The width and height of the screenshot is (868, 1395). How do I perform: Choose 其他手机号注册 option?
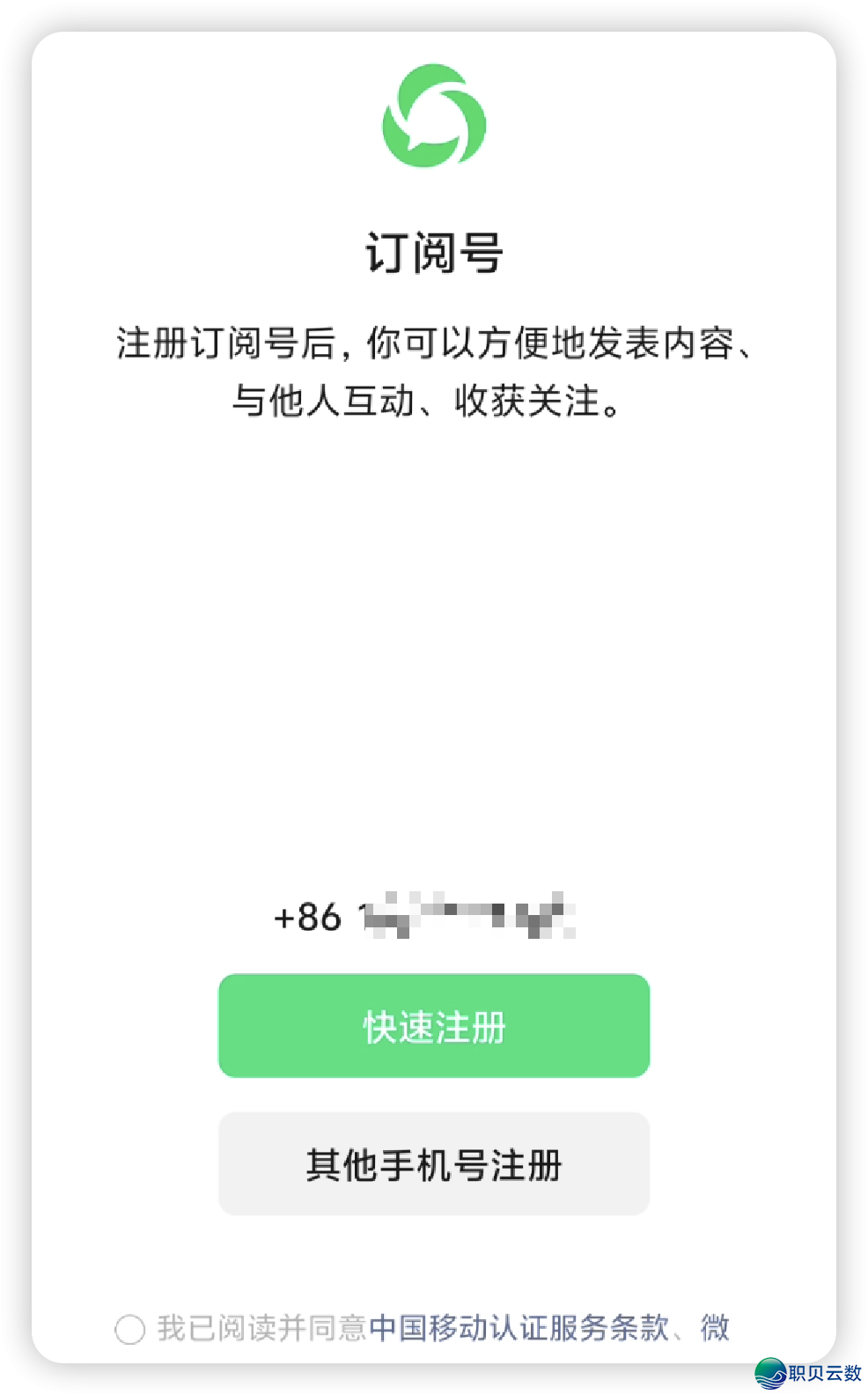tap(434, 1163)
